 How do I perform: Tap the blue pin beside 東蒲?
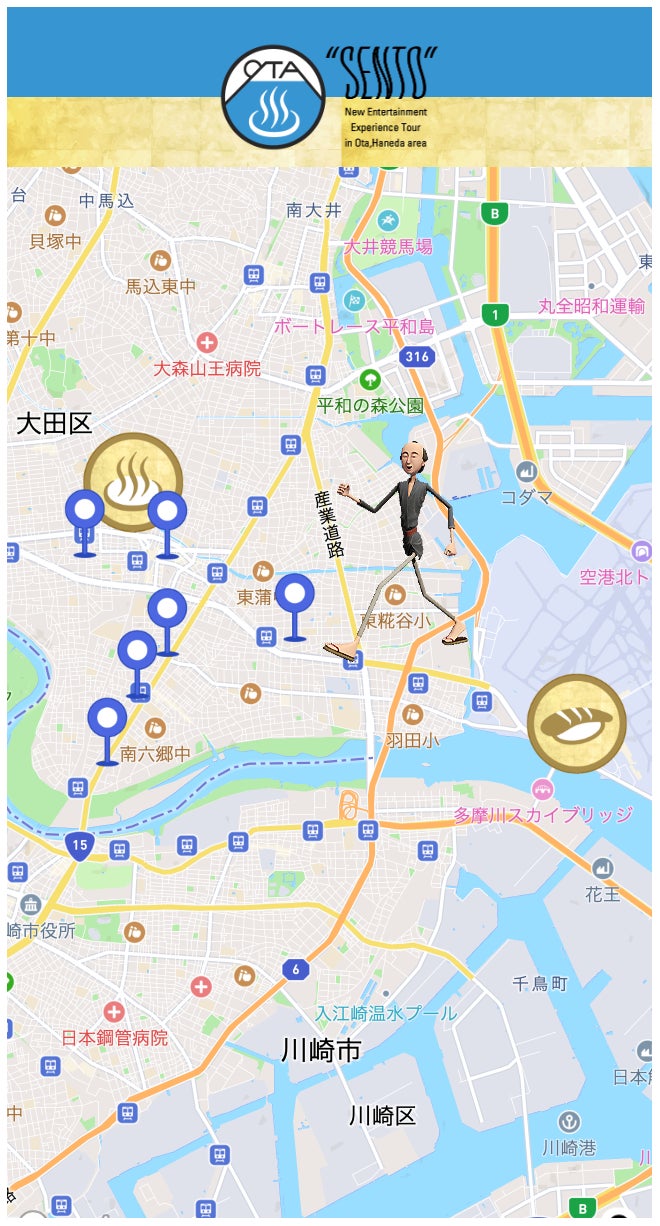295,597
